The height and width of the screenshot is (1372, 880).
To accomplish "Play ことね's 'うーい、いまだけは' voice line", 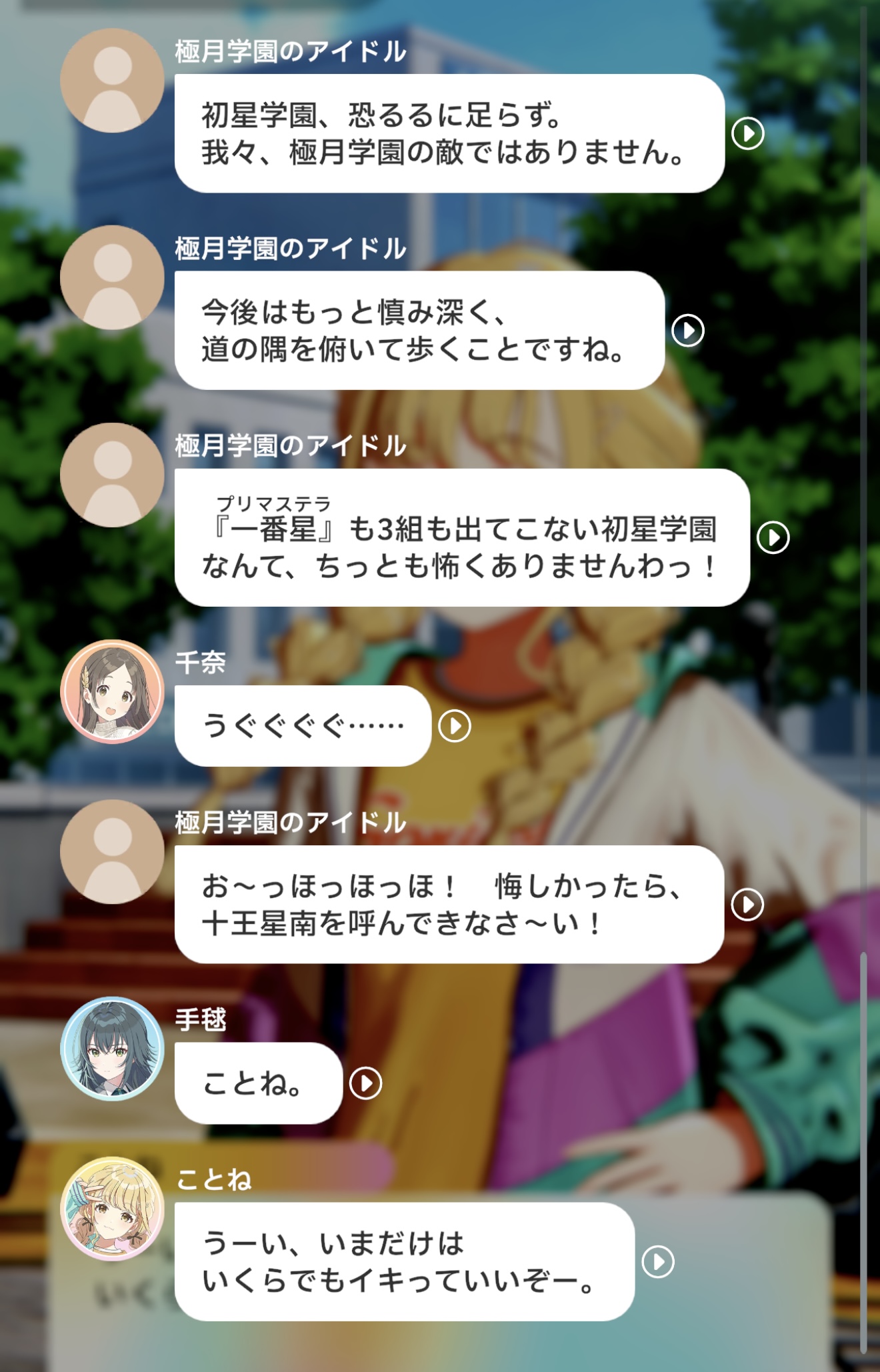I will click(658, 1262).
